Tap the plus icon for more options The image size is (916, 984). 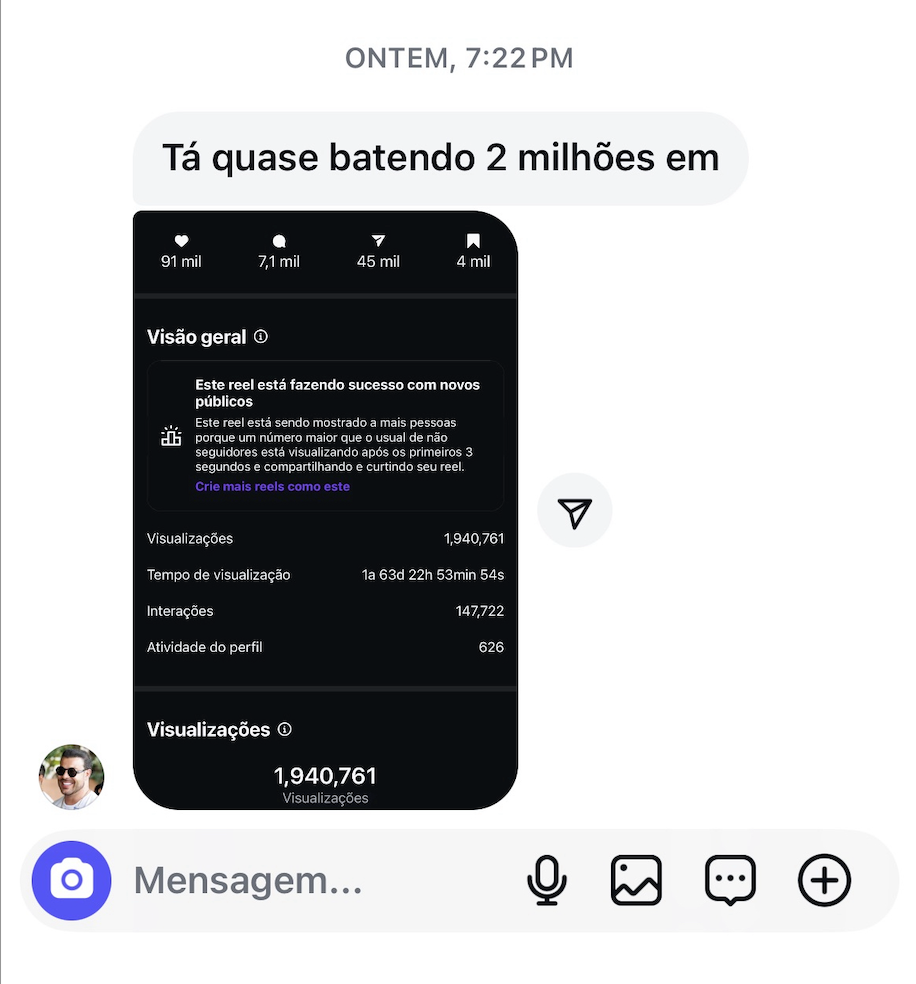coord(824,880)
